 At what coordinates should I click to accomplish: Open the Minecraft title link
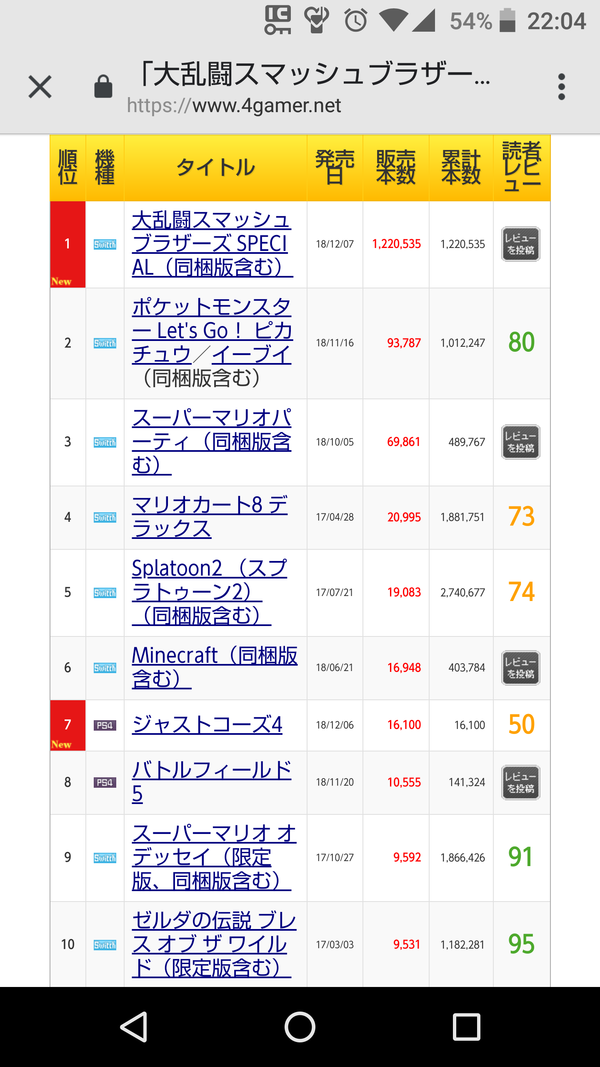(x=214, y=668)
